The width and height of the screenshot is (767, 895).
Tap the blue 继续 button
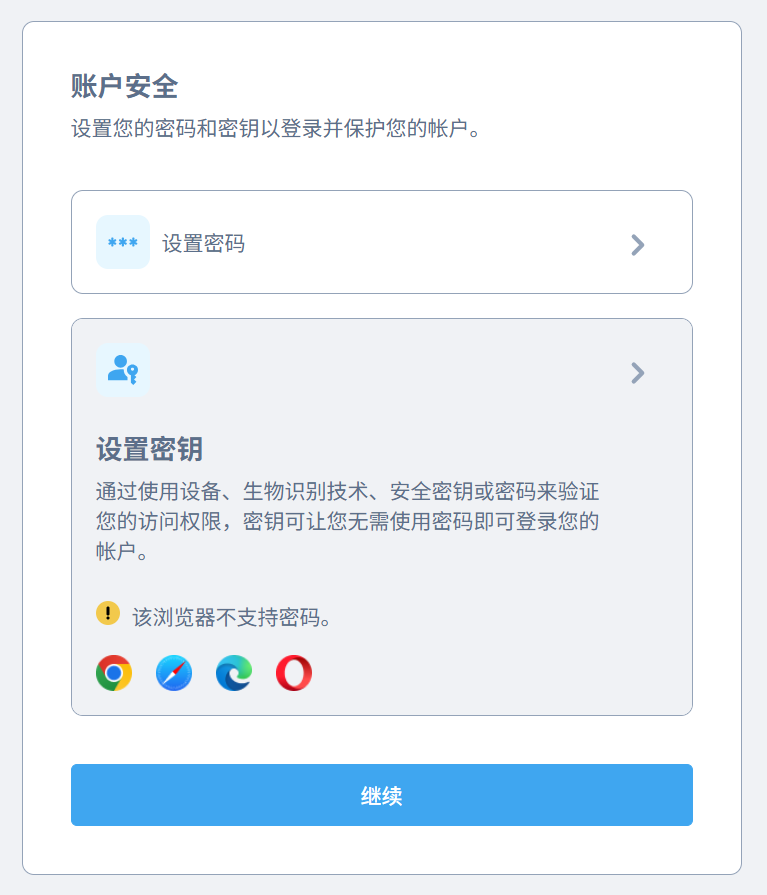381,796
